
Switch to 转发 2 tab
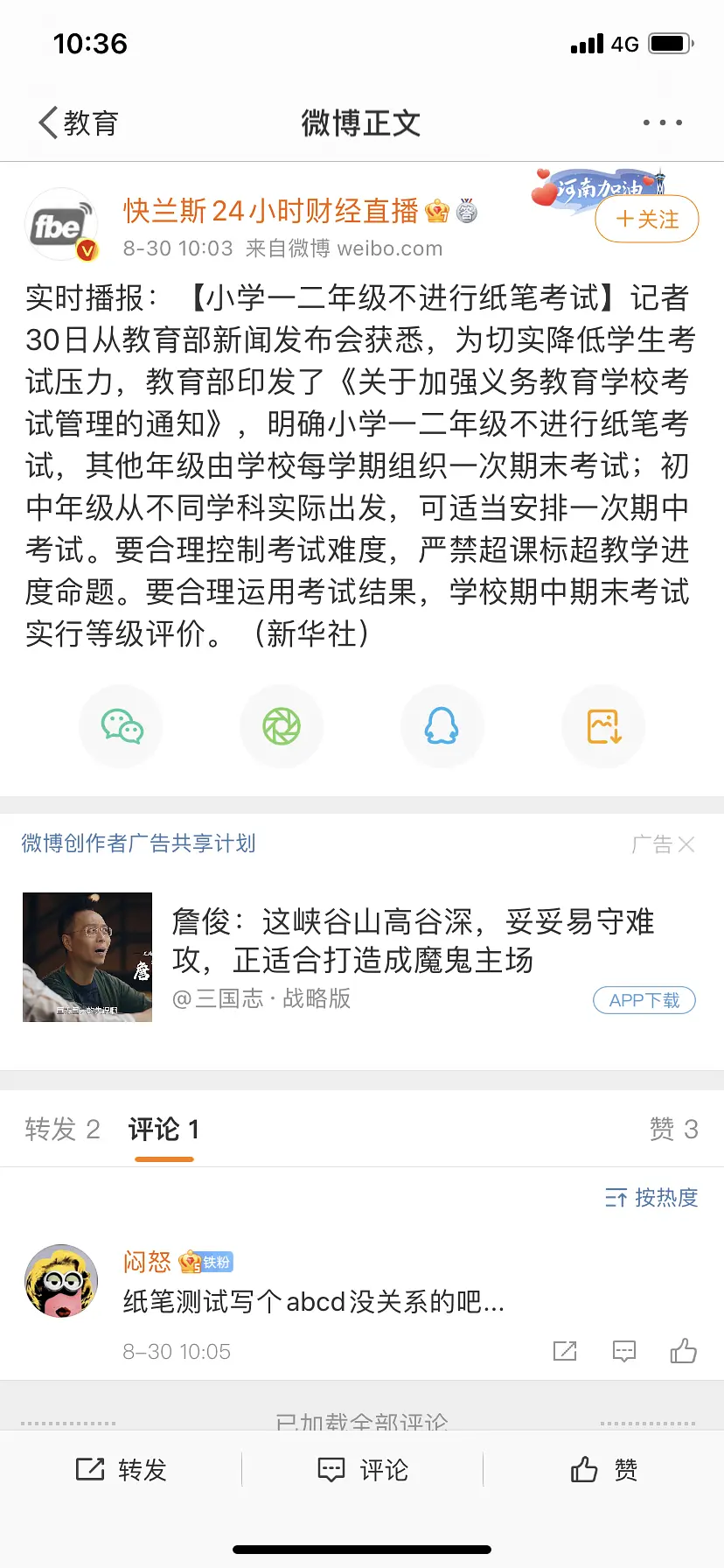point(62,1129)
